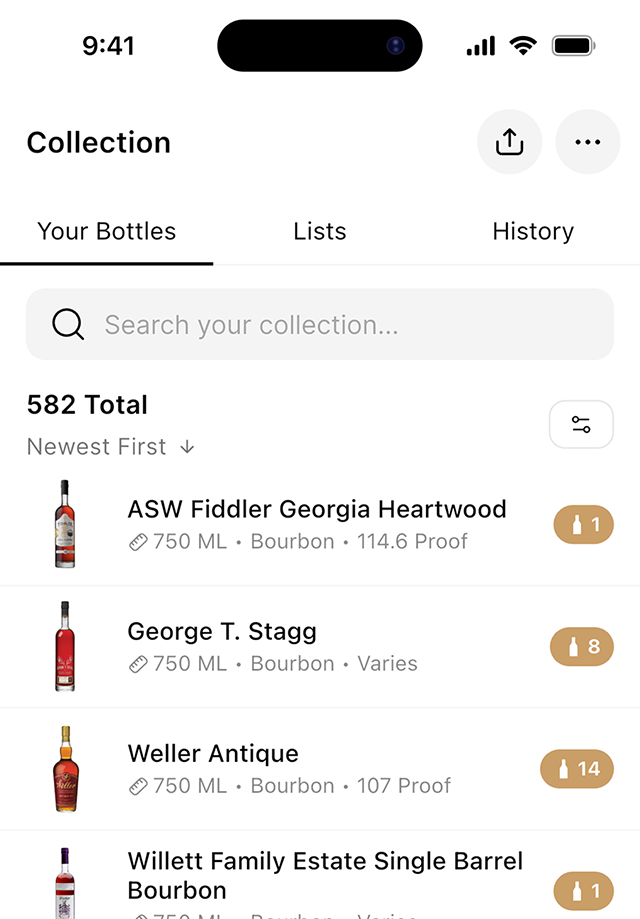Open Willett Family Estate Single Barrel Bourbon
The image size is (640, 919).
325,875
